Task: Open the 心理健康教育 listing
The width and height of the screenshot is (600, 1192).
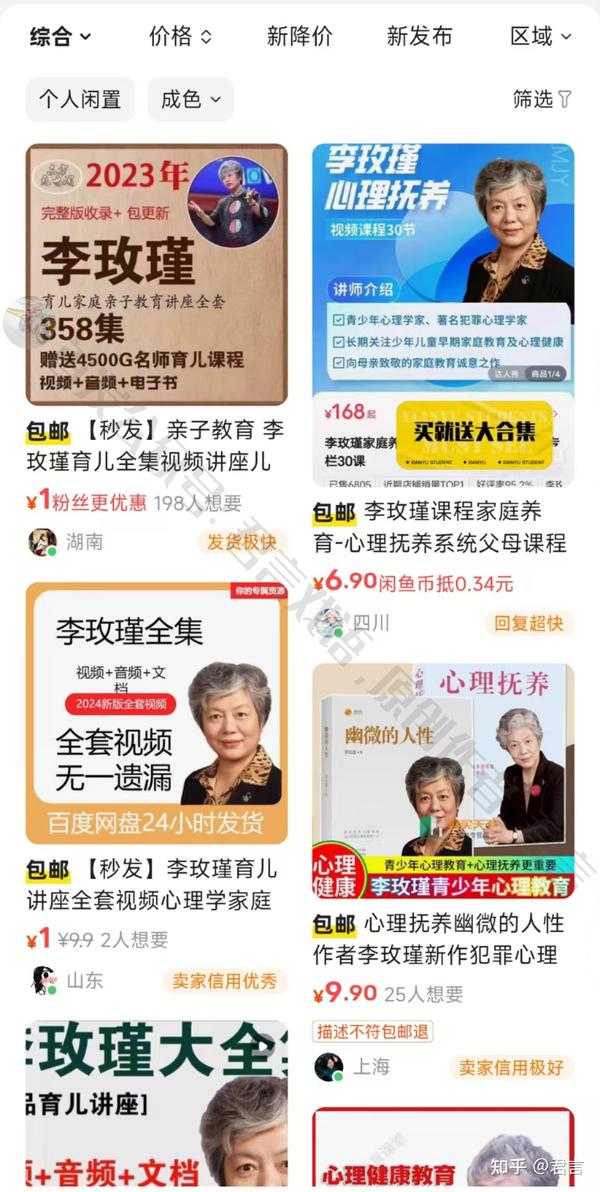Action: tap(443, 1150)
